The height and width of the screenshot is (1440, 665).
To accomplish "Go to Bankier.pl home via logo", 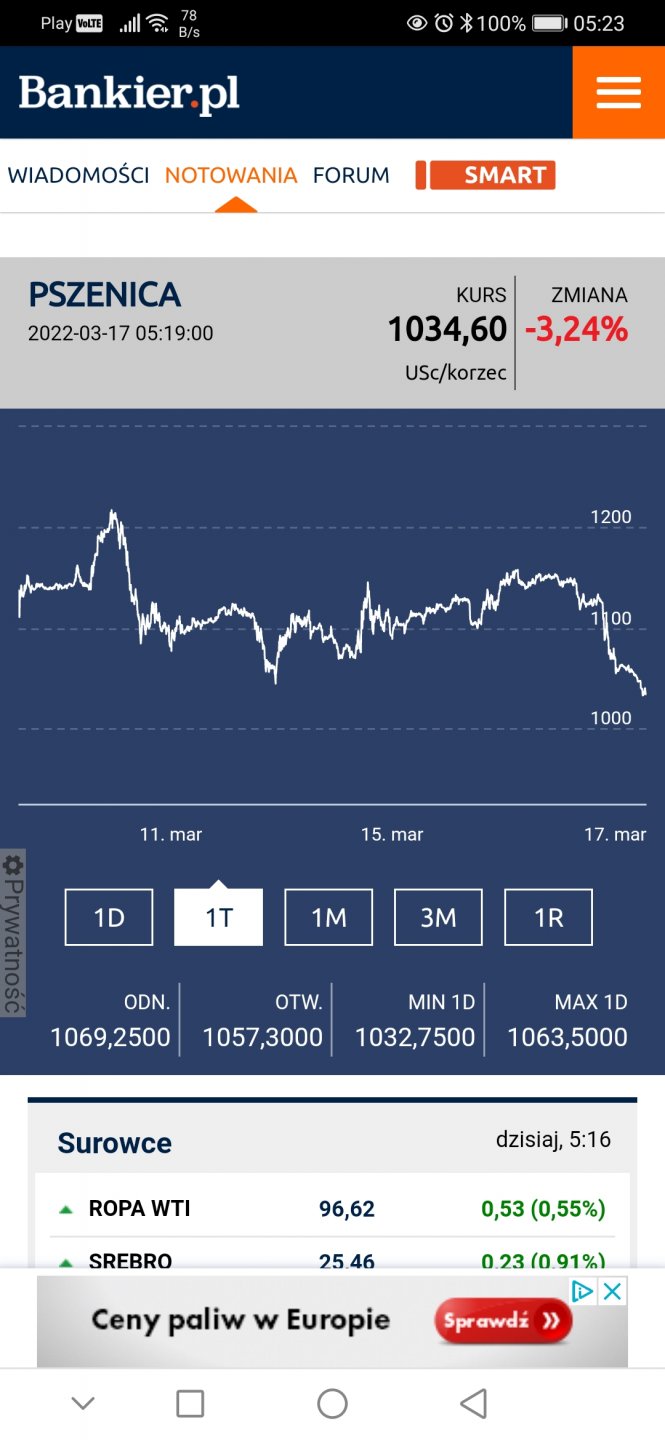I will pyautogui.click(x=129, y=94).
